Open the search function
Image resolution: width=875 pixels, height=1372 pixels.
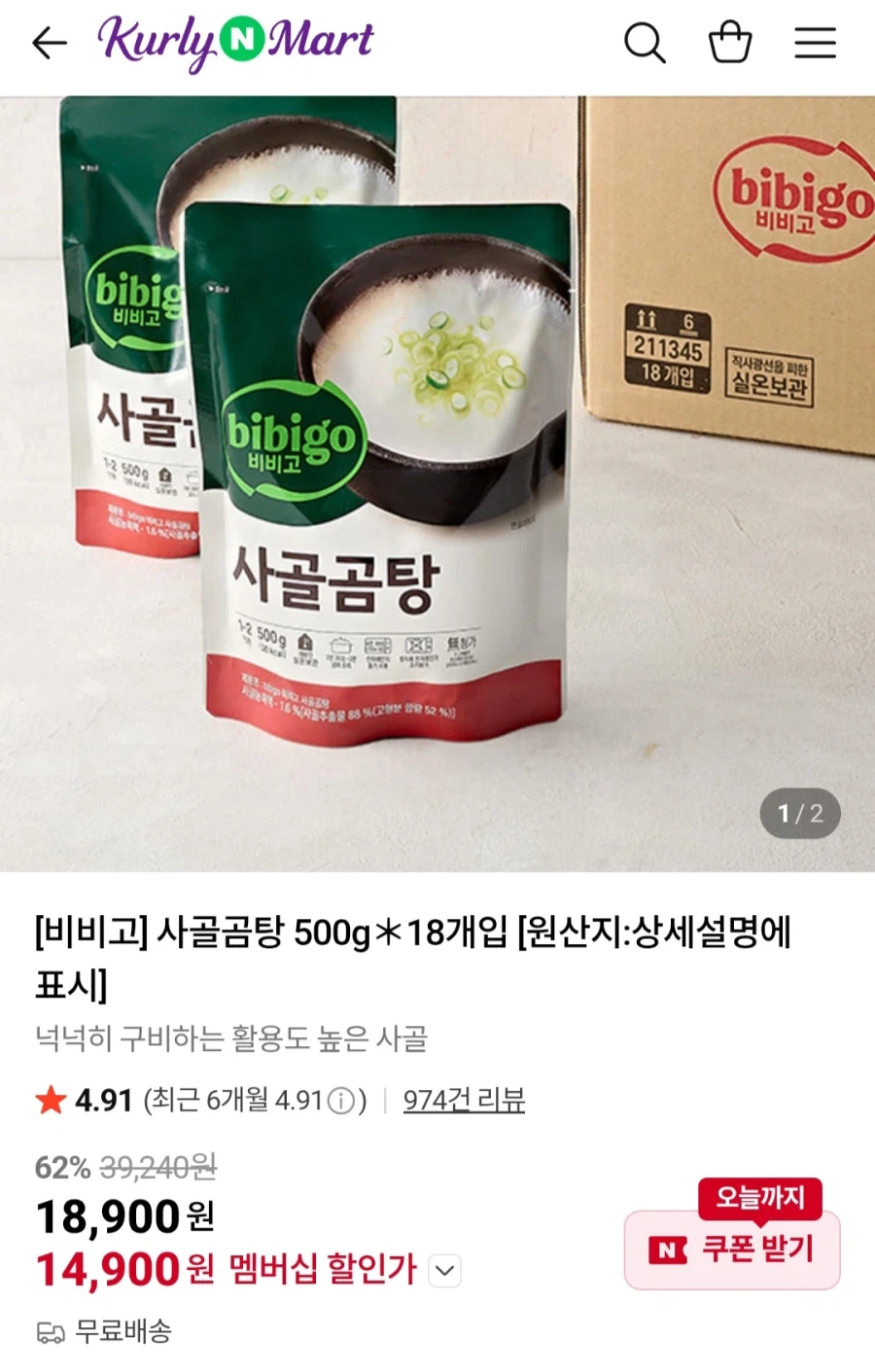tap(645, 43)
